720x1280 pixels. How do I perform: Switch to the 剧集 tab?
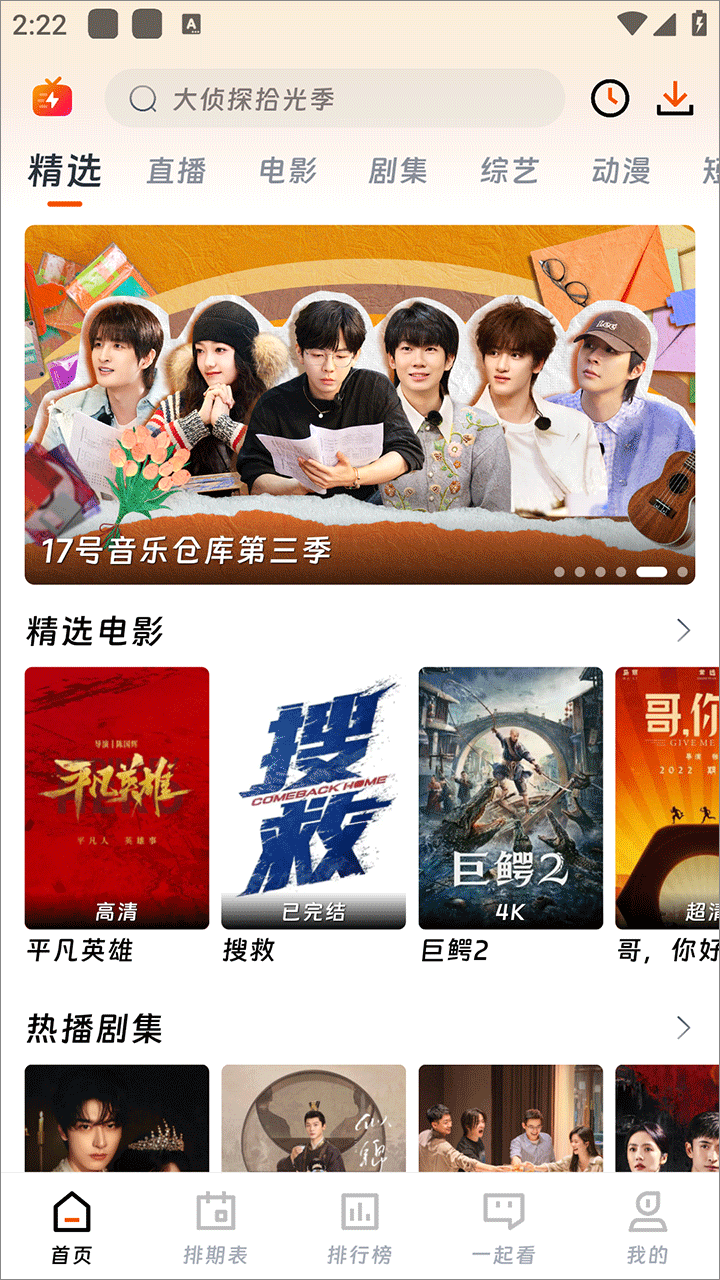pyautogui.click(x=398, y=171)
